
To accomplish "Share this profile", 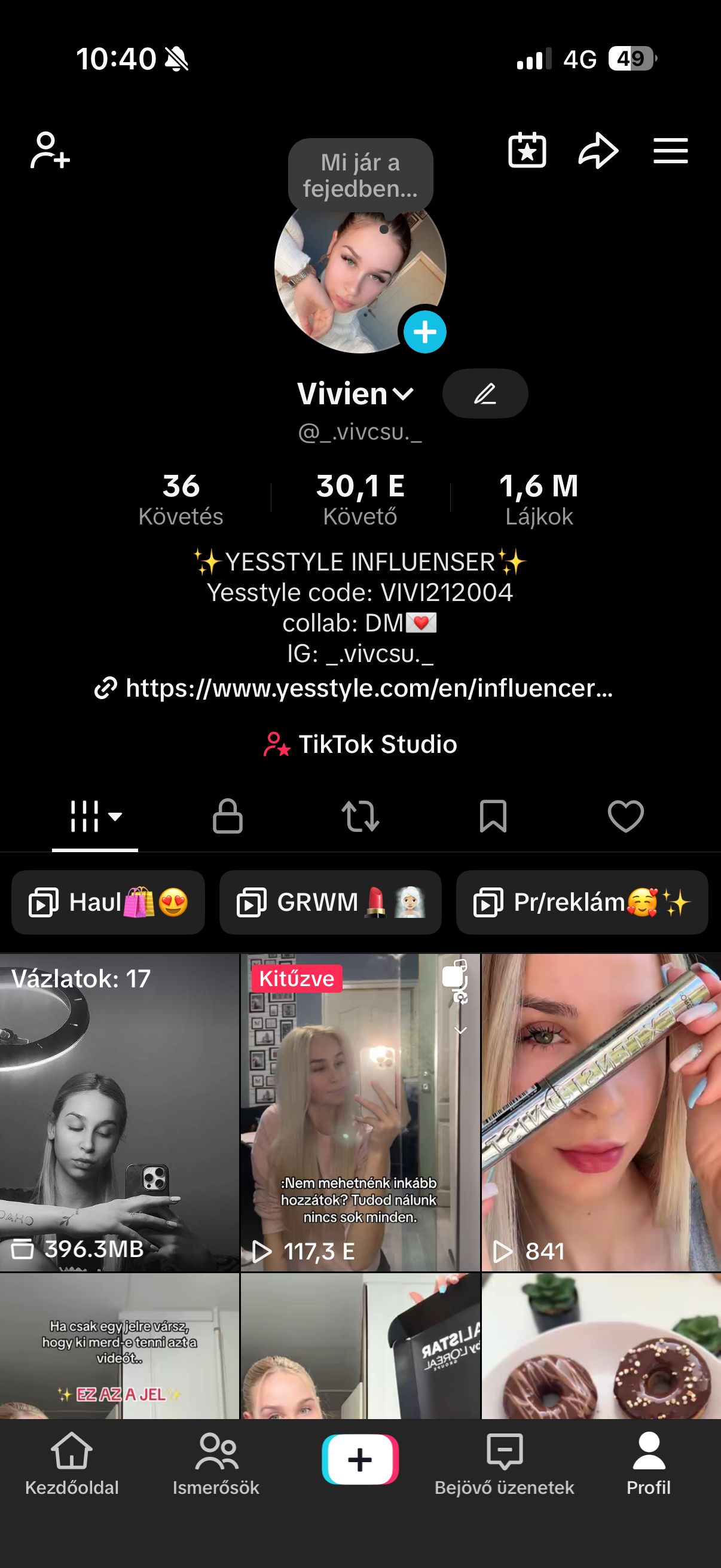I will [598, 150].
